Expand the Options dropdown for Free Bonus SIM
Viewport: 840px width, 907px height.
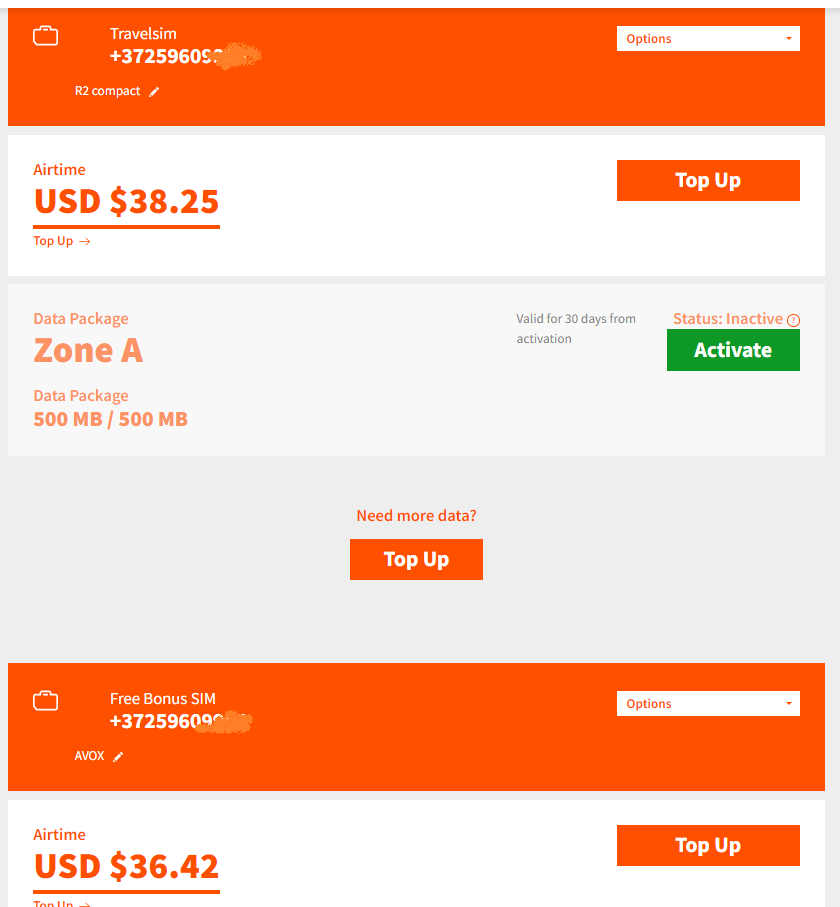708,703
